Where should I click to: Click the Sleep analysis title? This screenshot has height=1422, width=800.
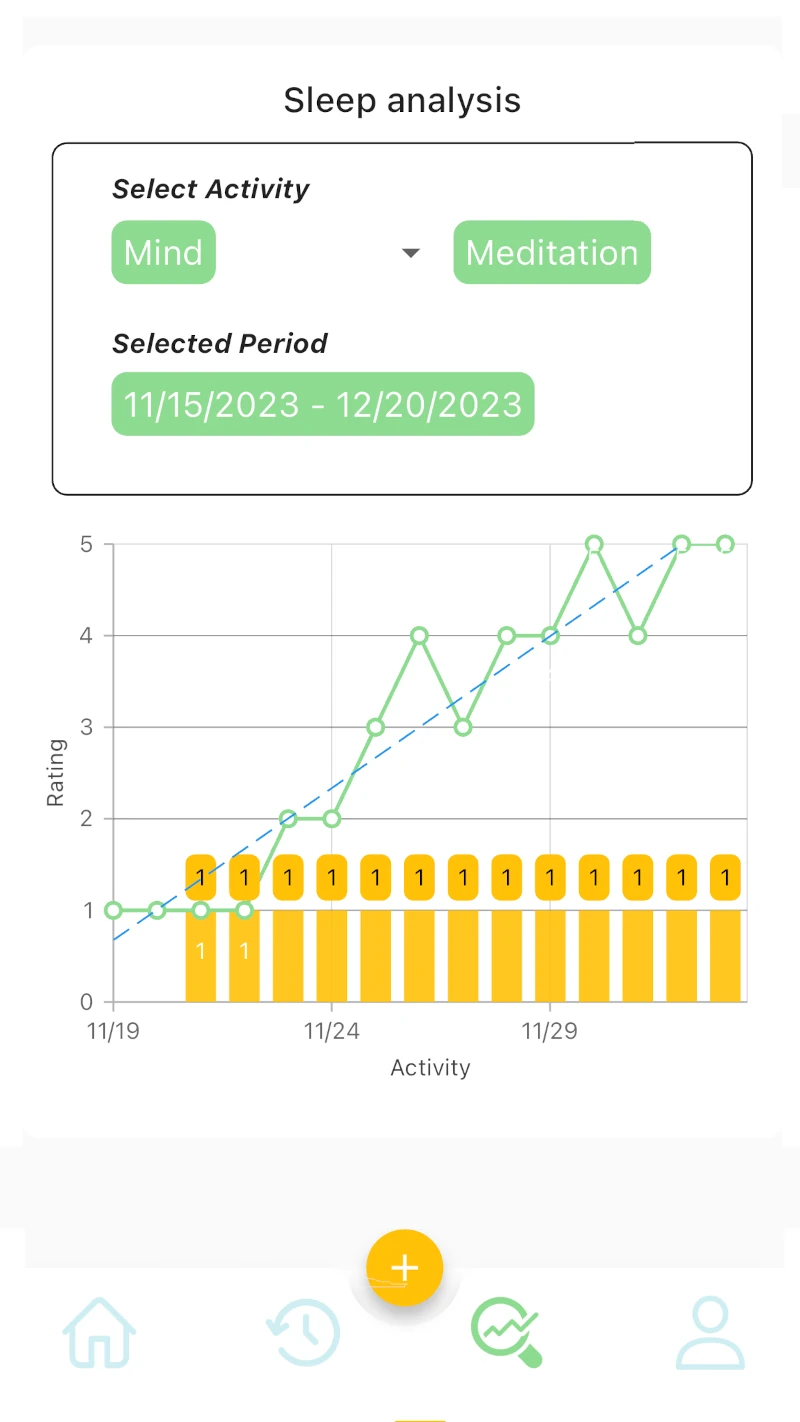tap(402, 99)
